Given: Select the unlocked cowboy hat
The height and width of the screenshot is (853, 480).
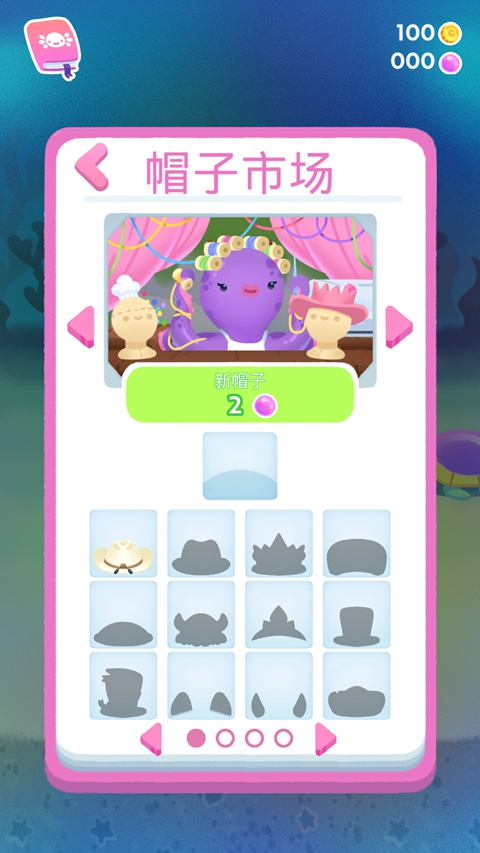Looking at the screenshot, I should [123, 543].
